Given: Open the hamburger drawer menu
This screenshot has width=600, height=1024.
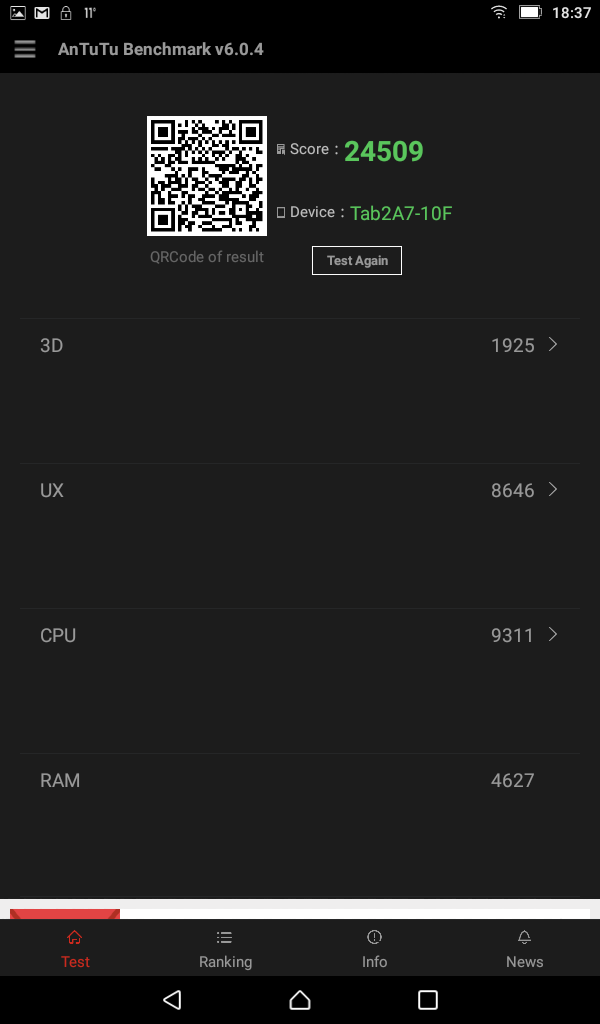Looking at the screenshot, I should coord(25,49).
